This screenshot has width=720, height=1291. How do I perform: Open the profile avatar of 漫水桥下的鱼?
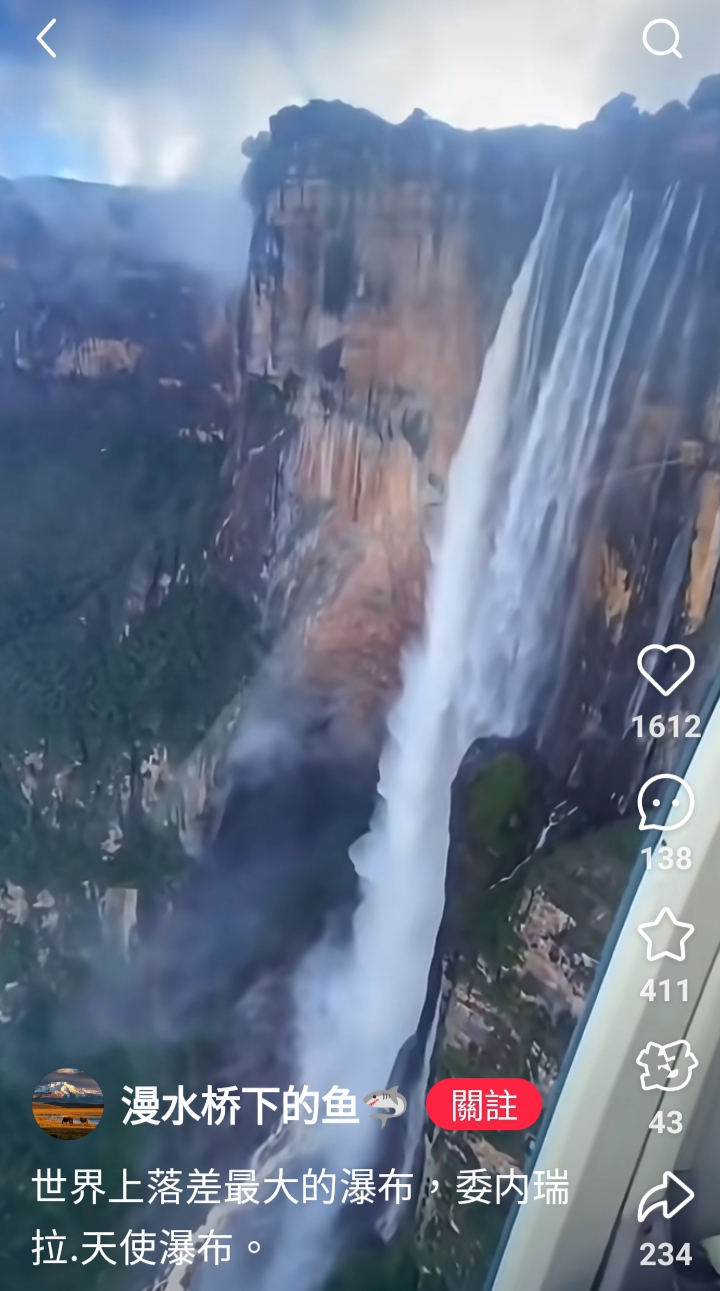point(68,1104)
